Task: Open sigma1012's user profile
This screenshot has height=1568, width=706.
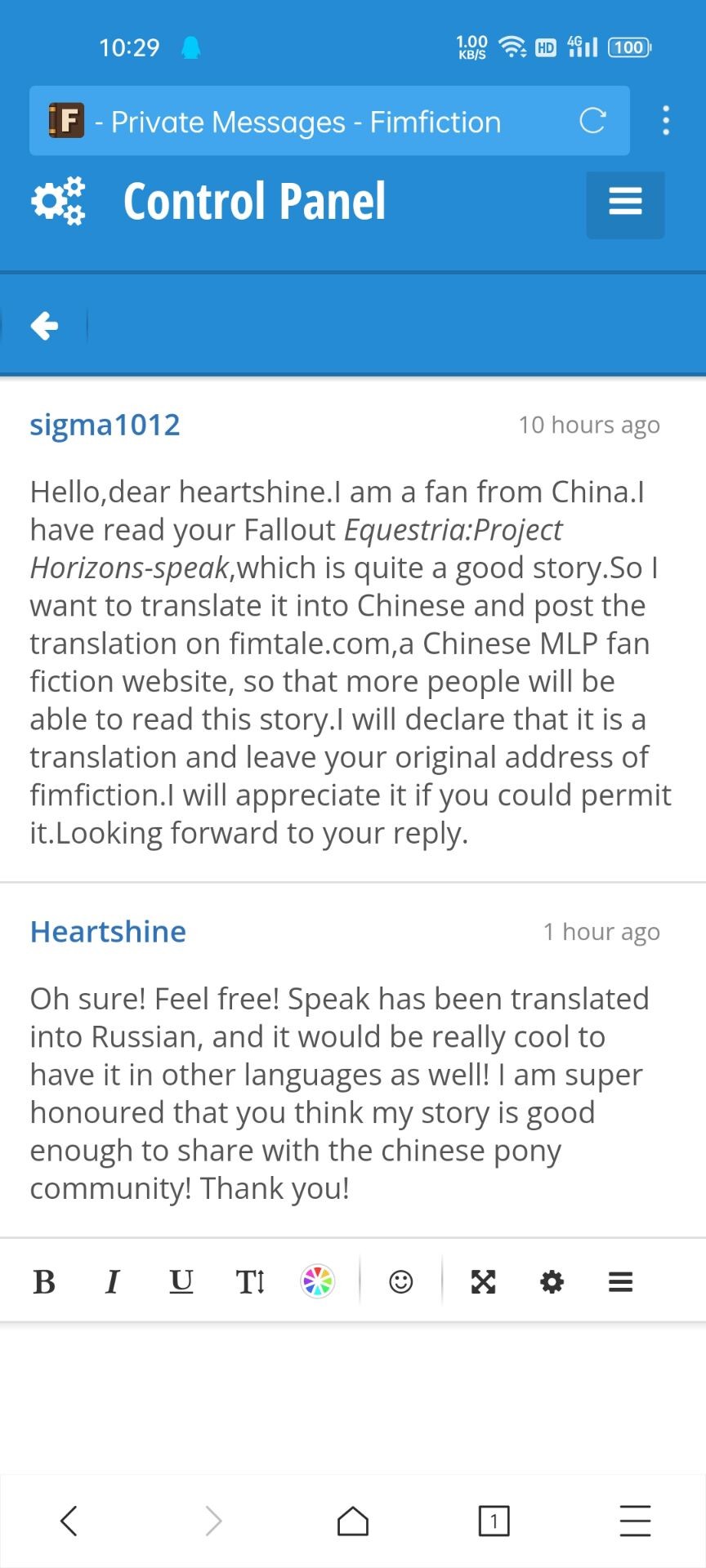Action: pyautogui.click(x=105, y=425)
